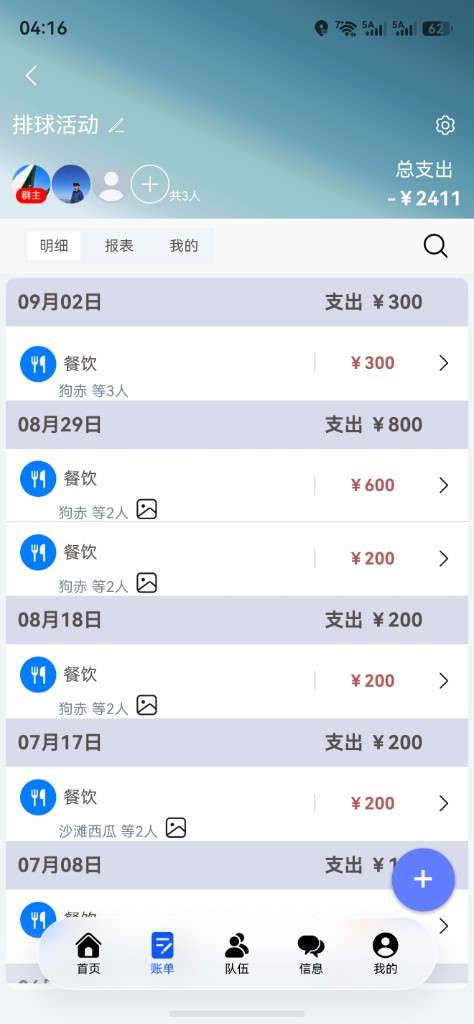
Task: Open the 08月18日 ¥200 餐饮 entry
Action: point(237,681)
